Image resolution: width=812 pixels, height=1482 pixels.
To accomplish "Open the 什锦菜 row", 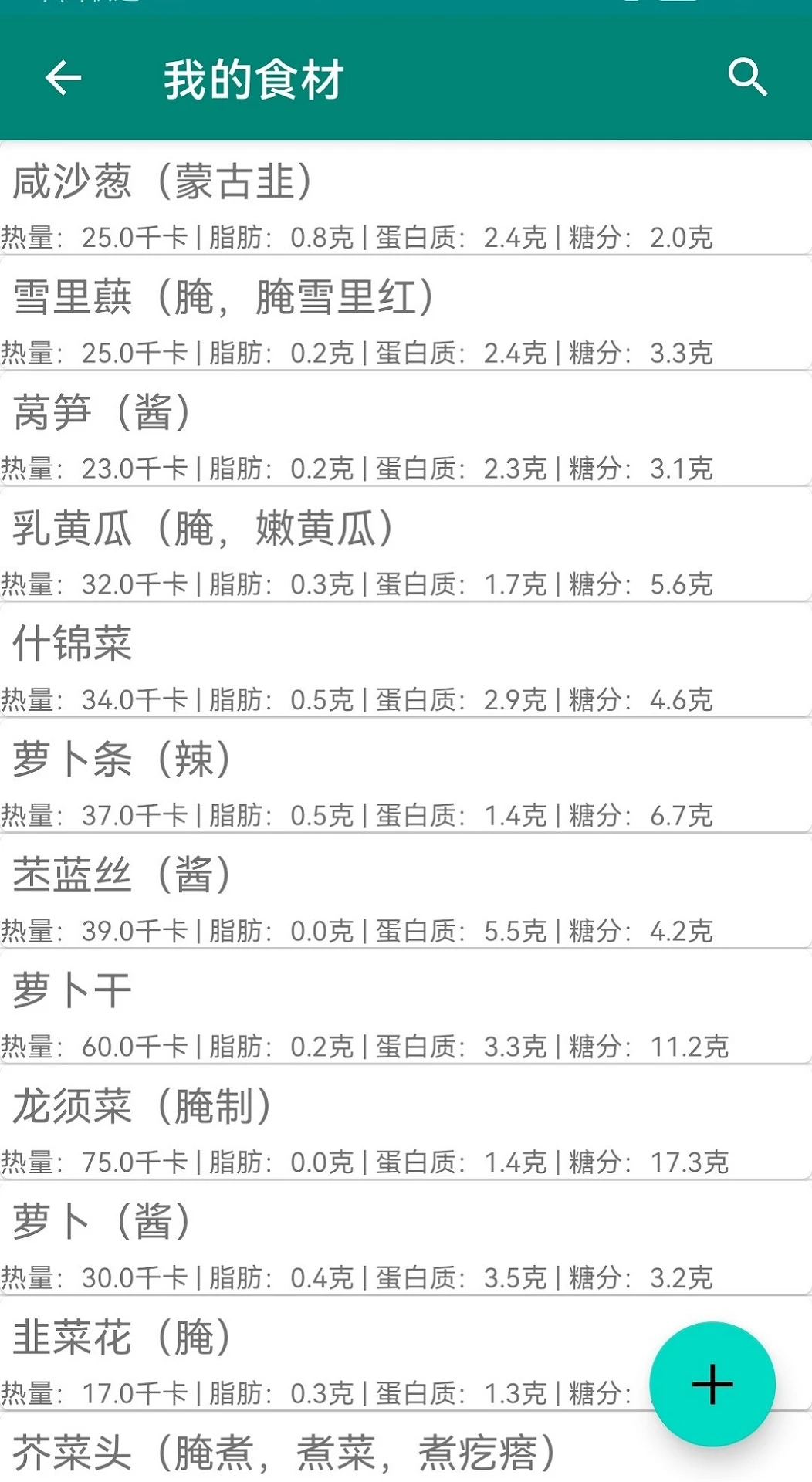I will pyautogui.click(x=405, y=662).
